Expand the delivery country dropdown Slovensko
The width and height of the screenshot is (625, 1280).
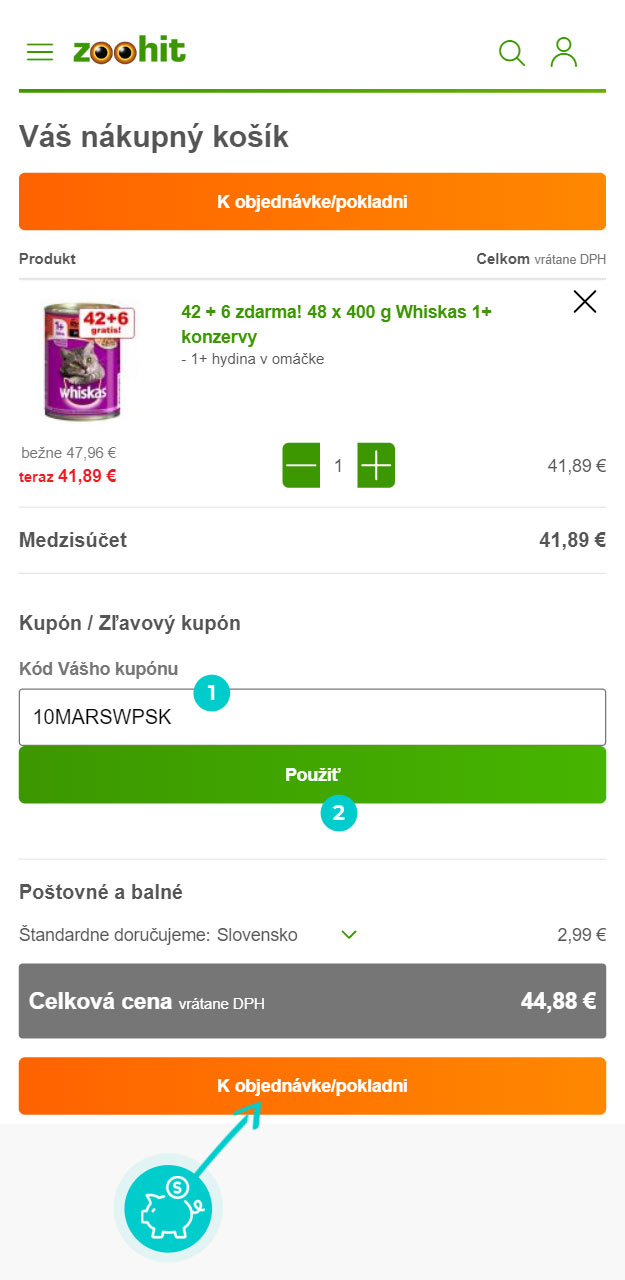[x=349, y=935]
